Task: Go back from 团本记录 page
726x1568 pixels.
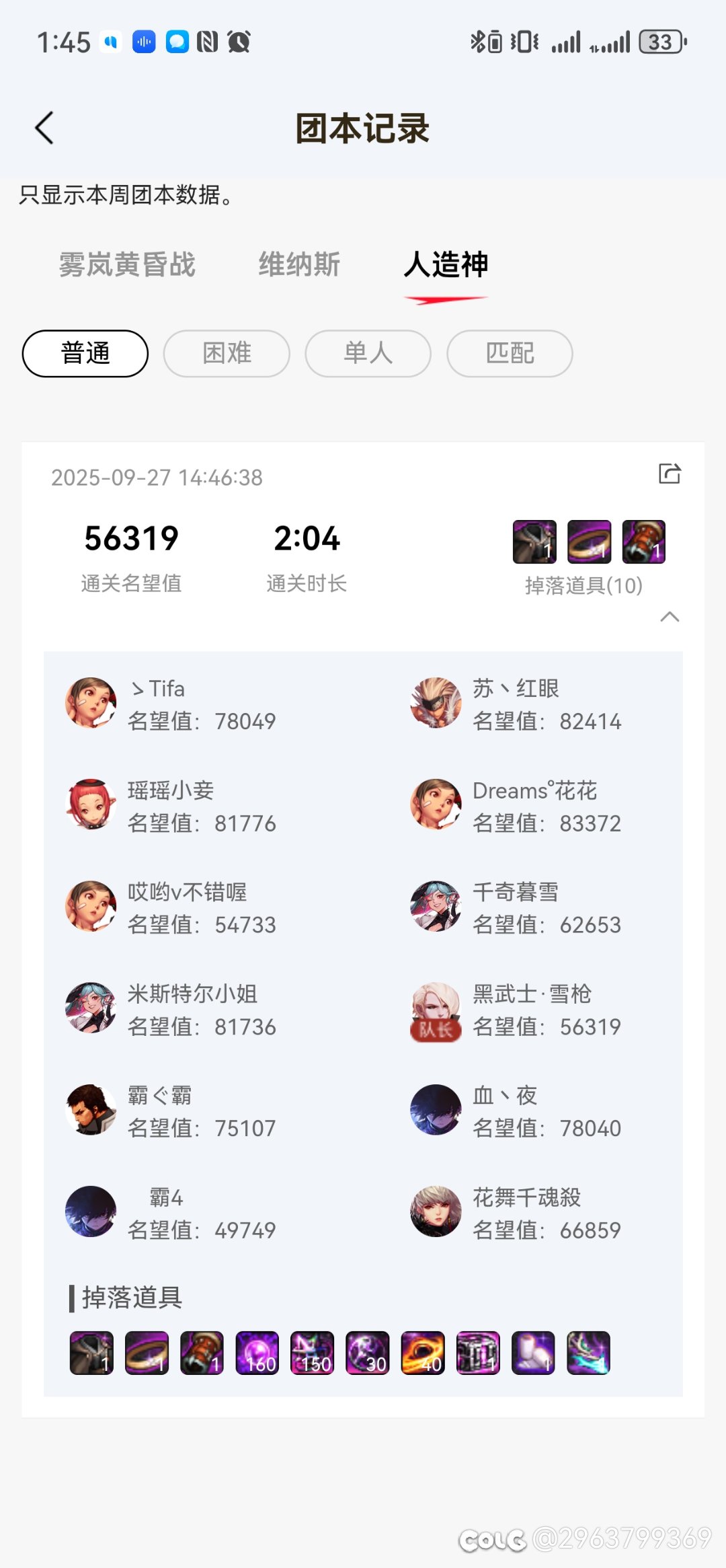Action: click(x=44, y=128)
